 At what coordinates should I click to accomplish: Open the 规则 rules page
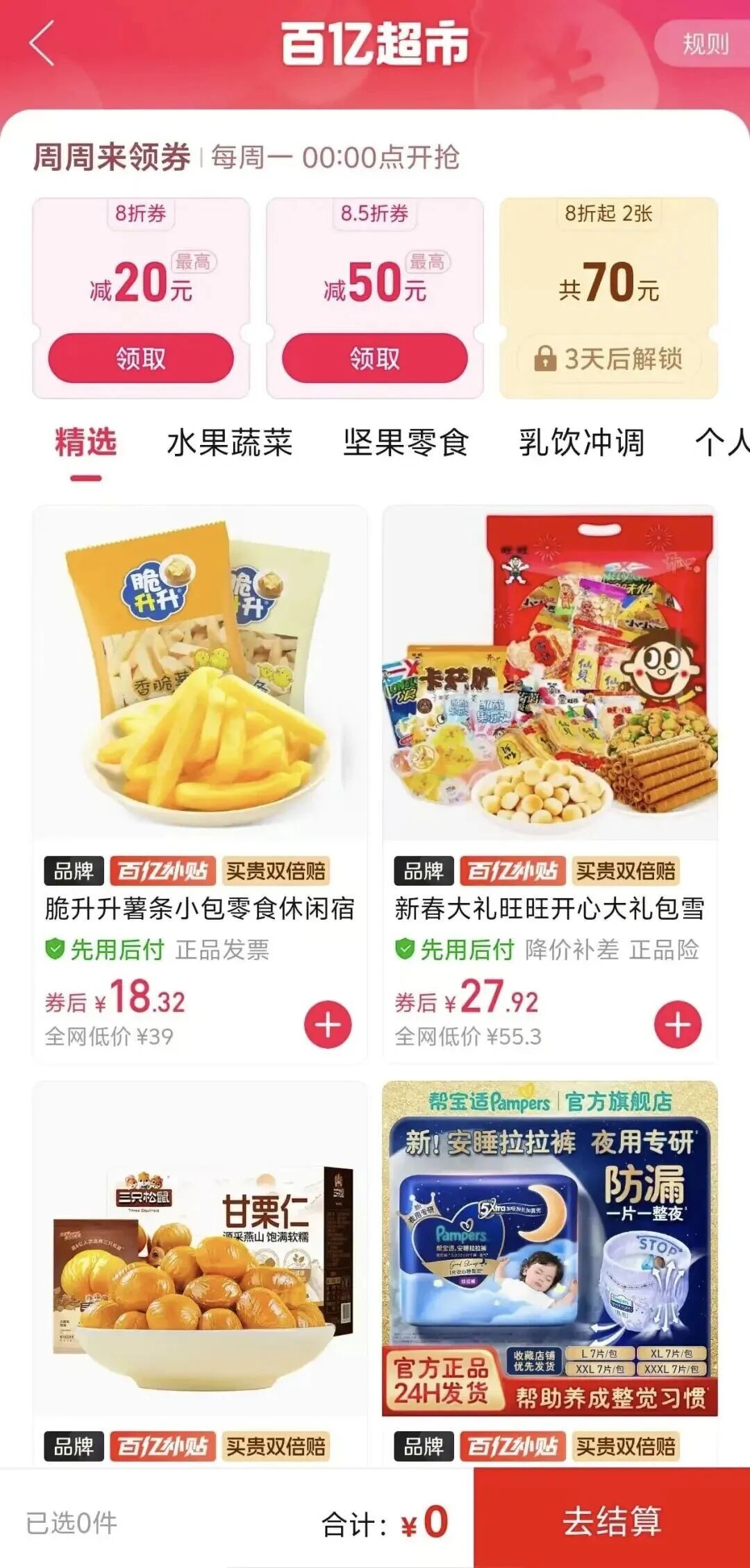705,44
